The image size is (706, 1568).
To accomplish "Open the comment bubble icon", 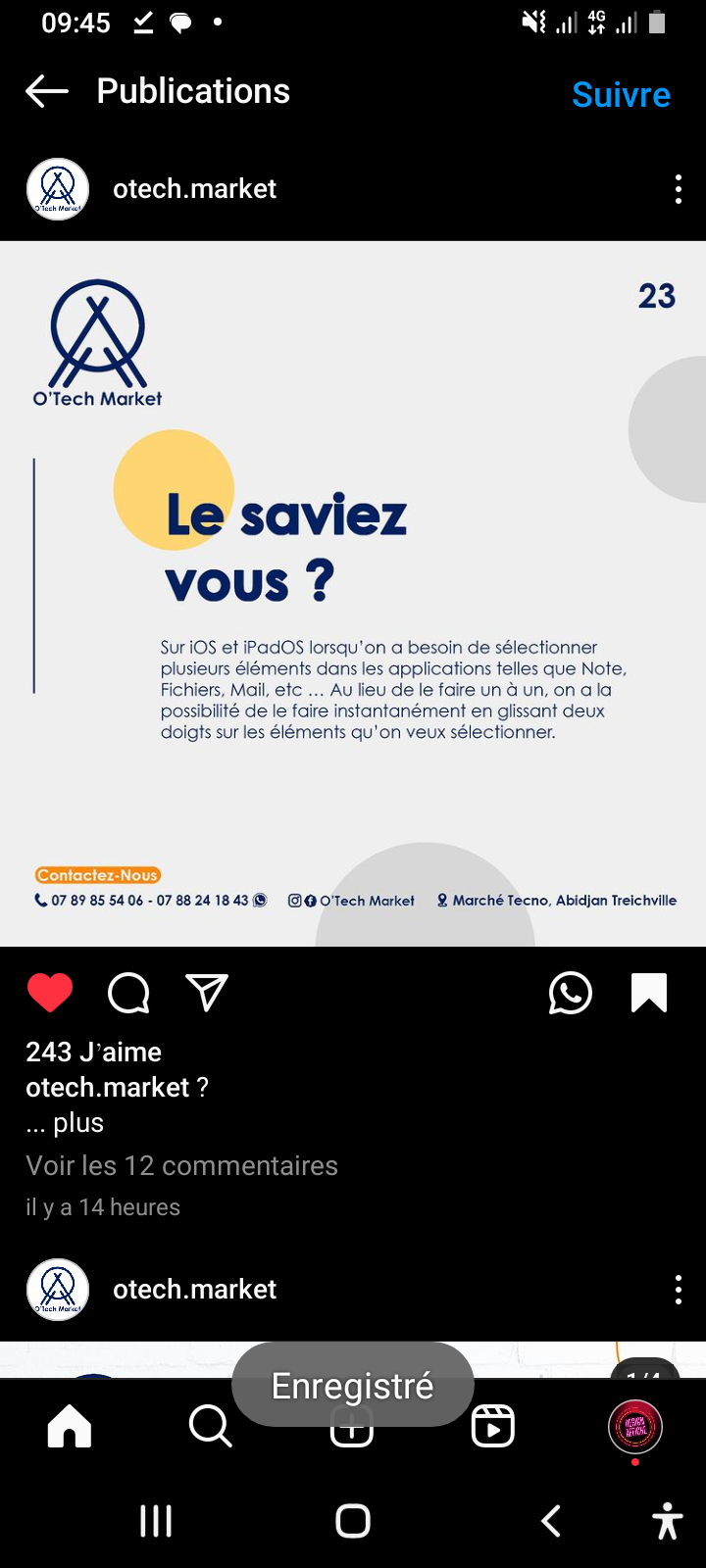I will click(128, 993).
